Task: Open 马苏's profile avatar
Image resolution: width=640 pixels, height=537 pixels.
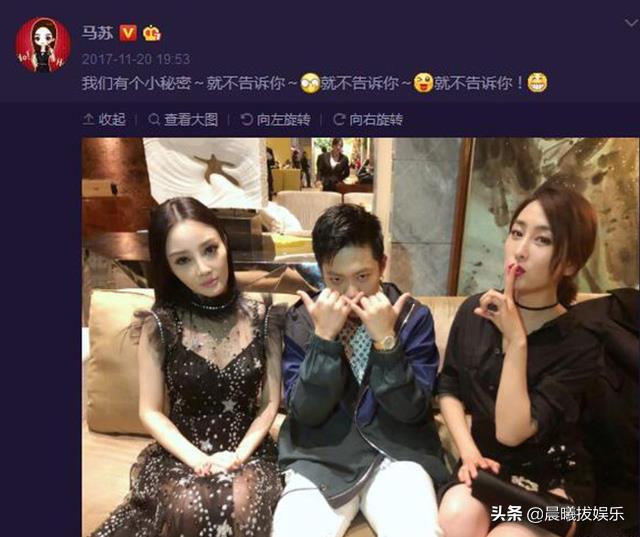Action: (x=42, y=45)
